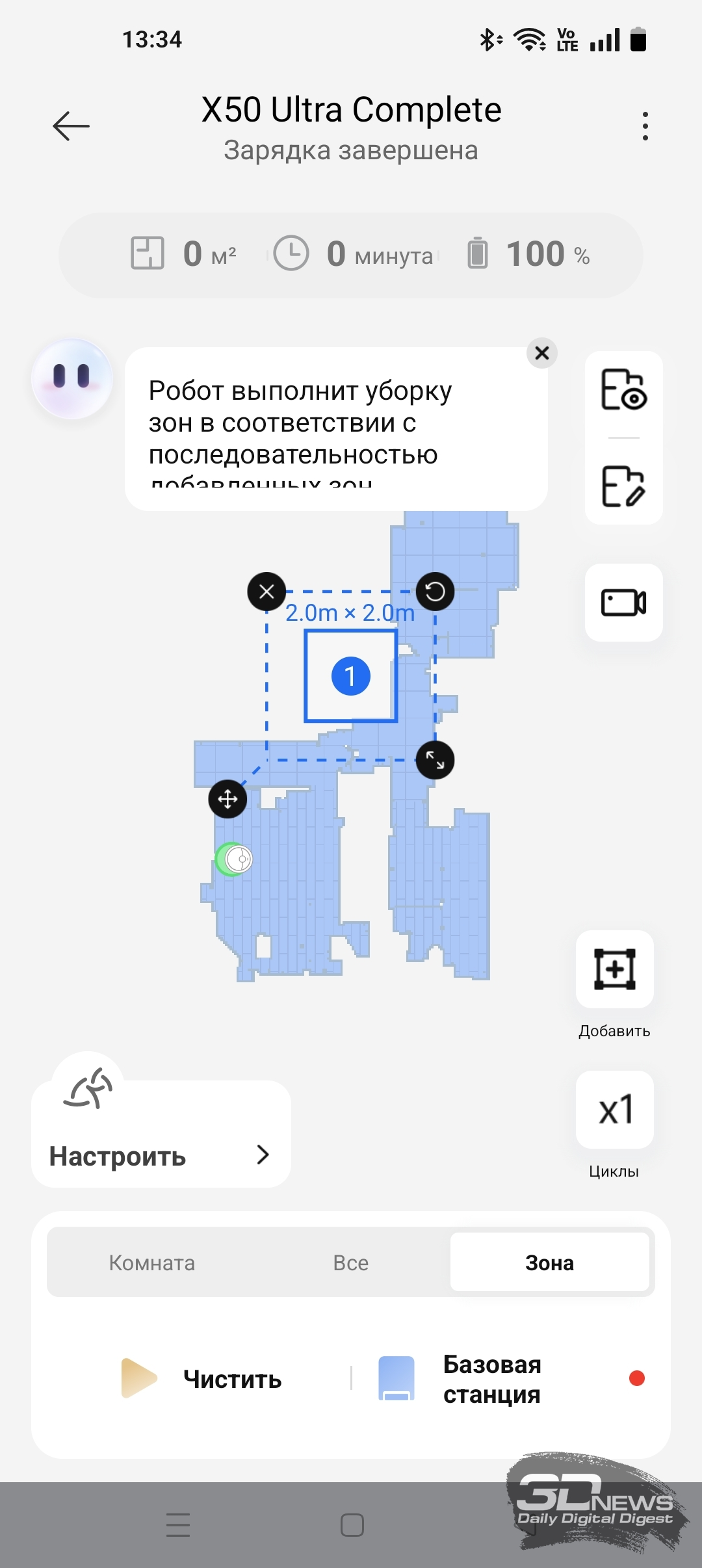Tap the zone's rotate handle

tap(435, 592)
